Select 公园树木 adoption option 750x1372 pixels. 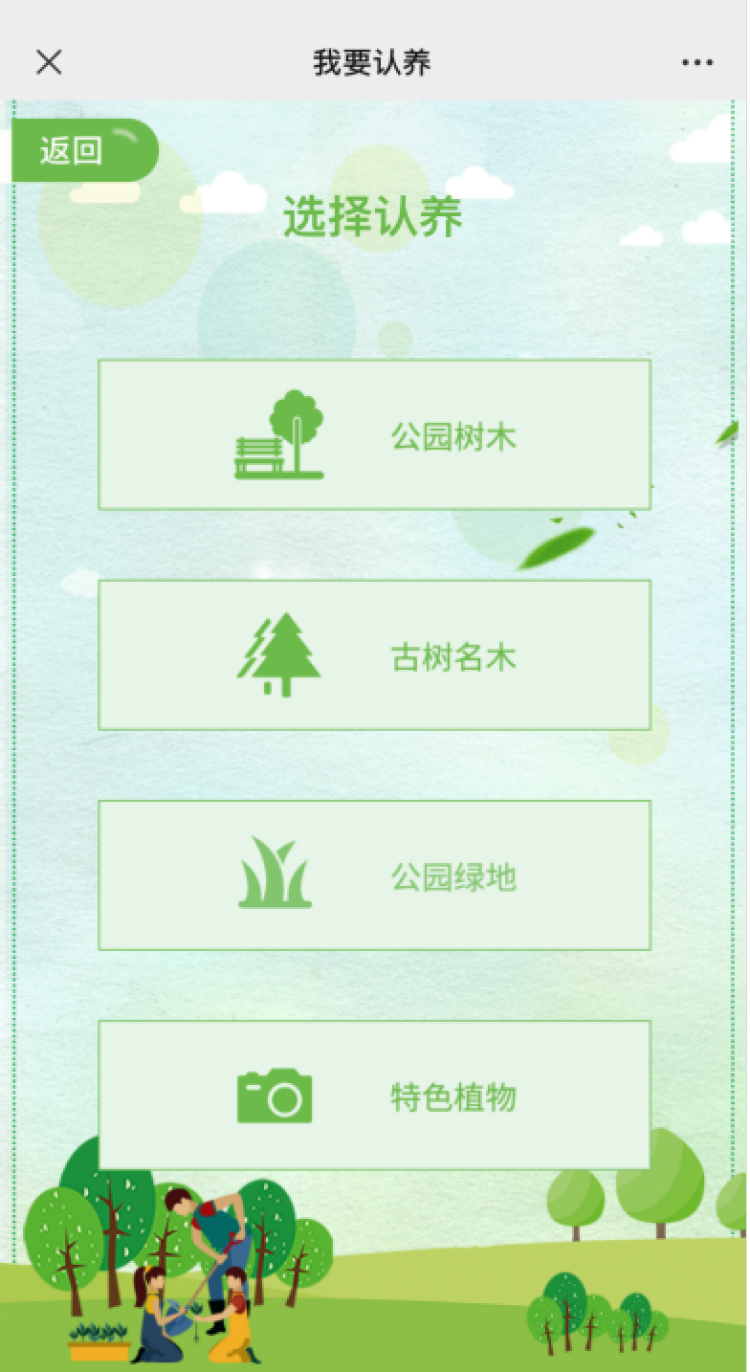(374, 435)
